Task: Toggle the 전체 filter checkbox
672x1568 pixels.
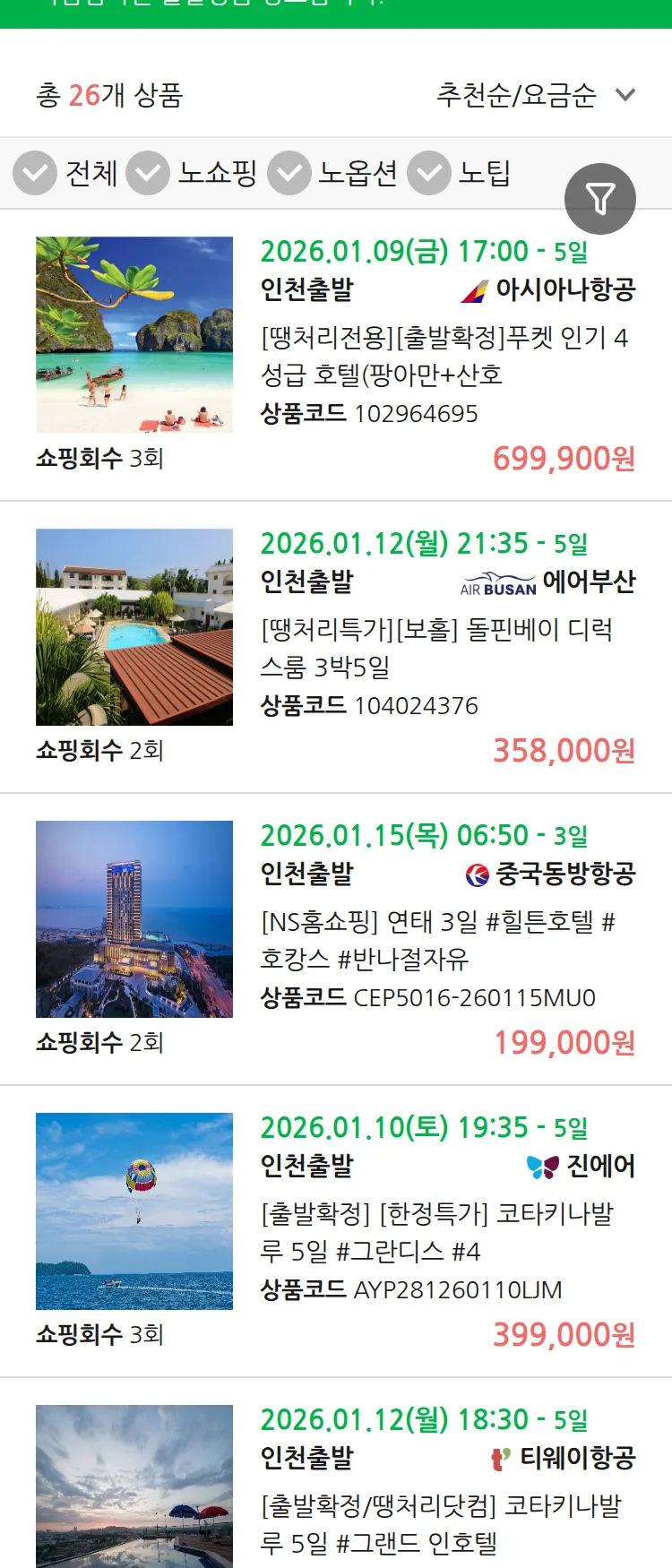Action: [34, 173]
